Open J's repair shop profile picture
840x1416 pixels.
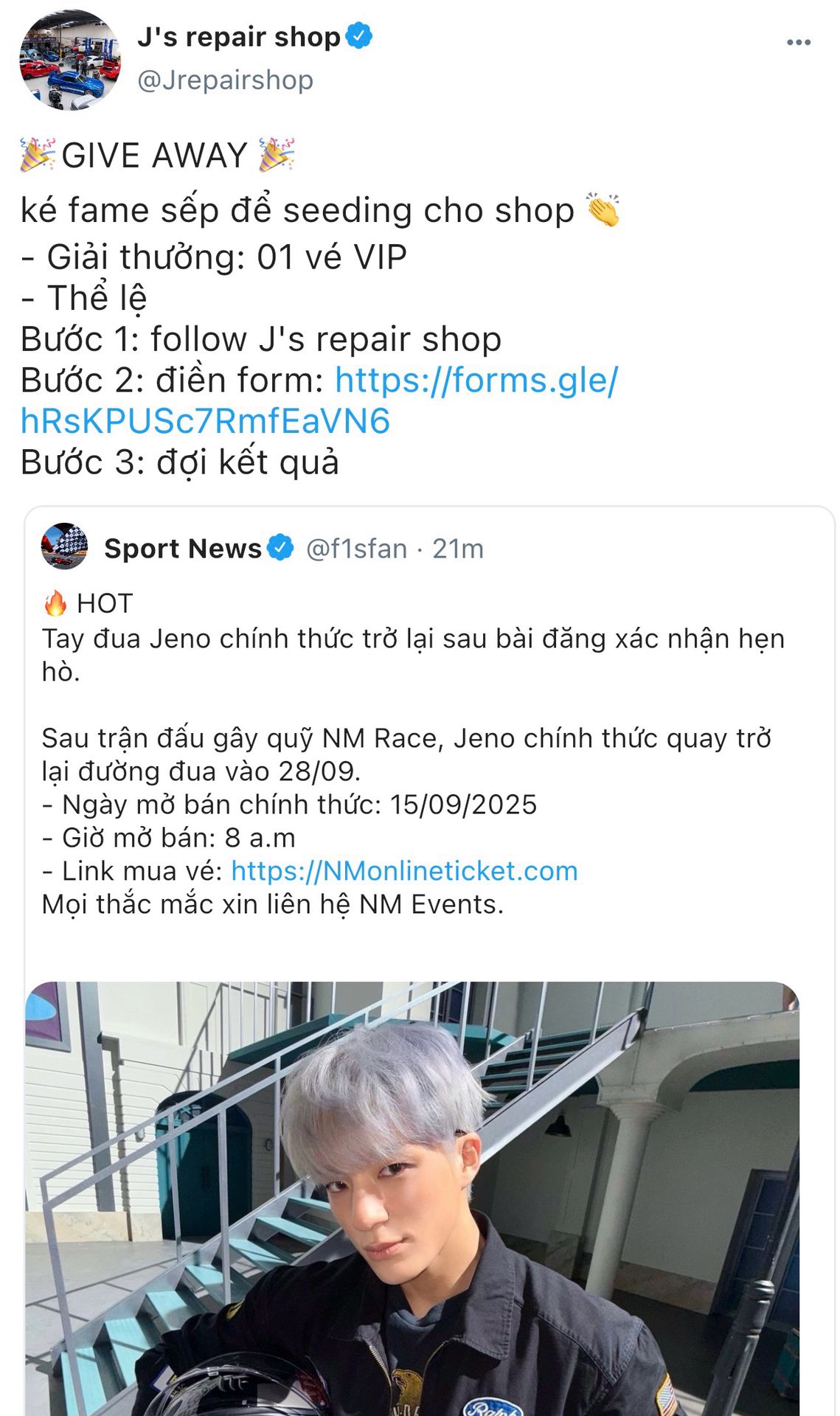70,60
